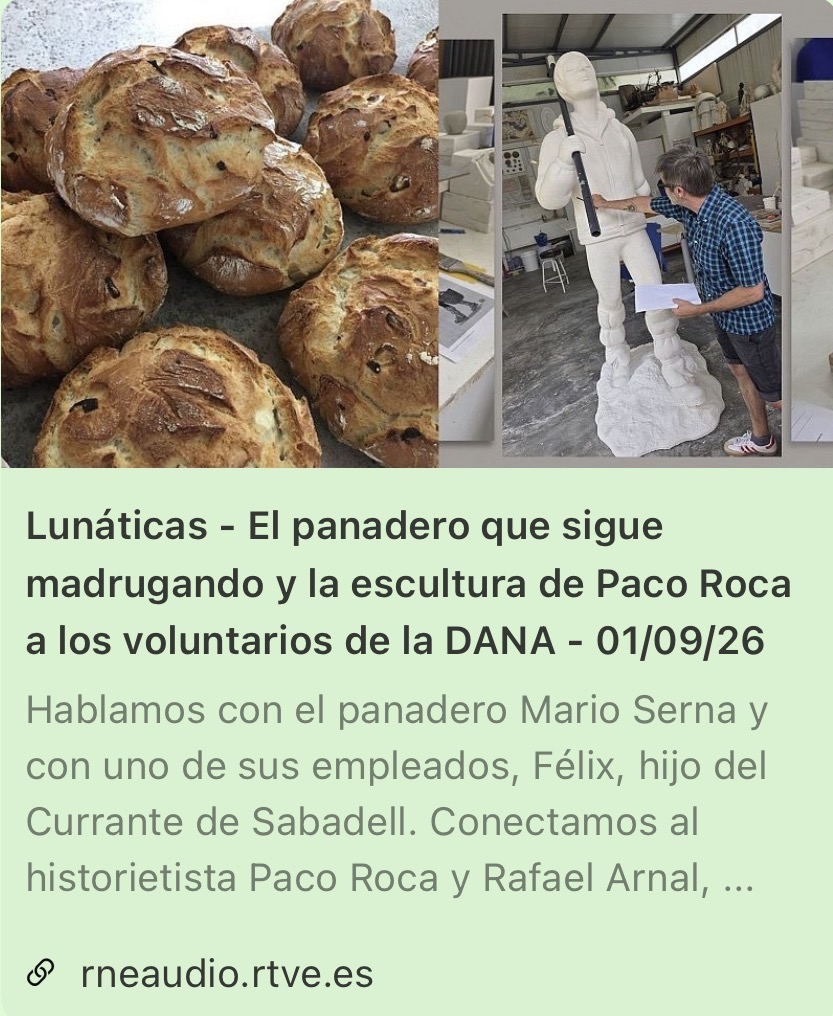Open the Lunáticas link preview card

click(x=416, y=508)
